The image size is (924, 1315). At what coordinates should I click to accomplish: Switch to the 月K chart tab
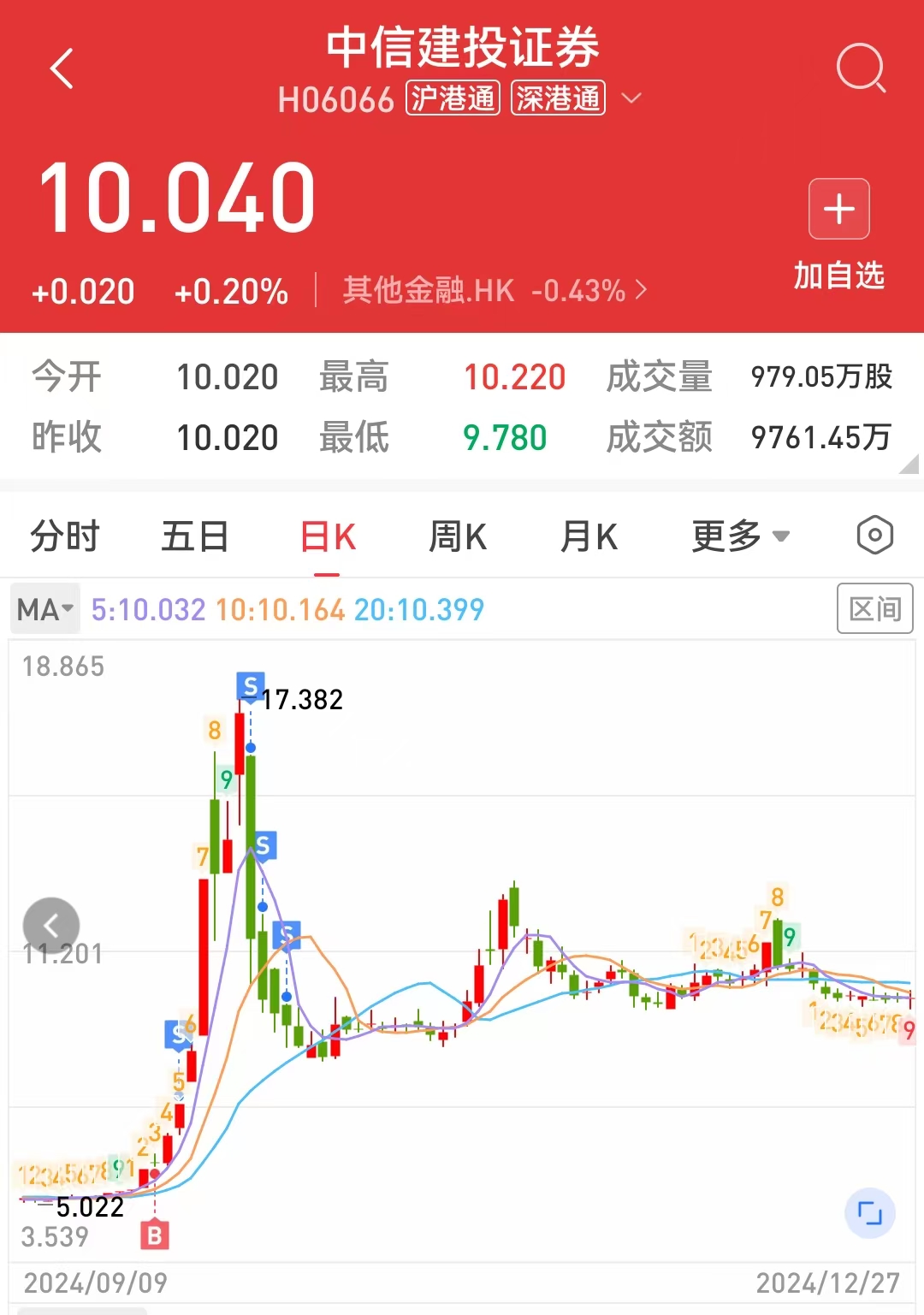589,537
